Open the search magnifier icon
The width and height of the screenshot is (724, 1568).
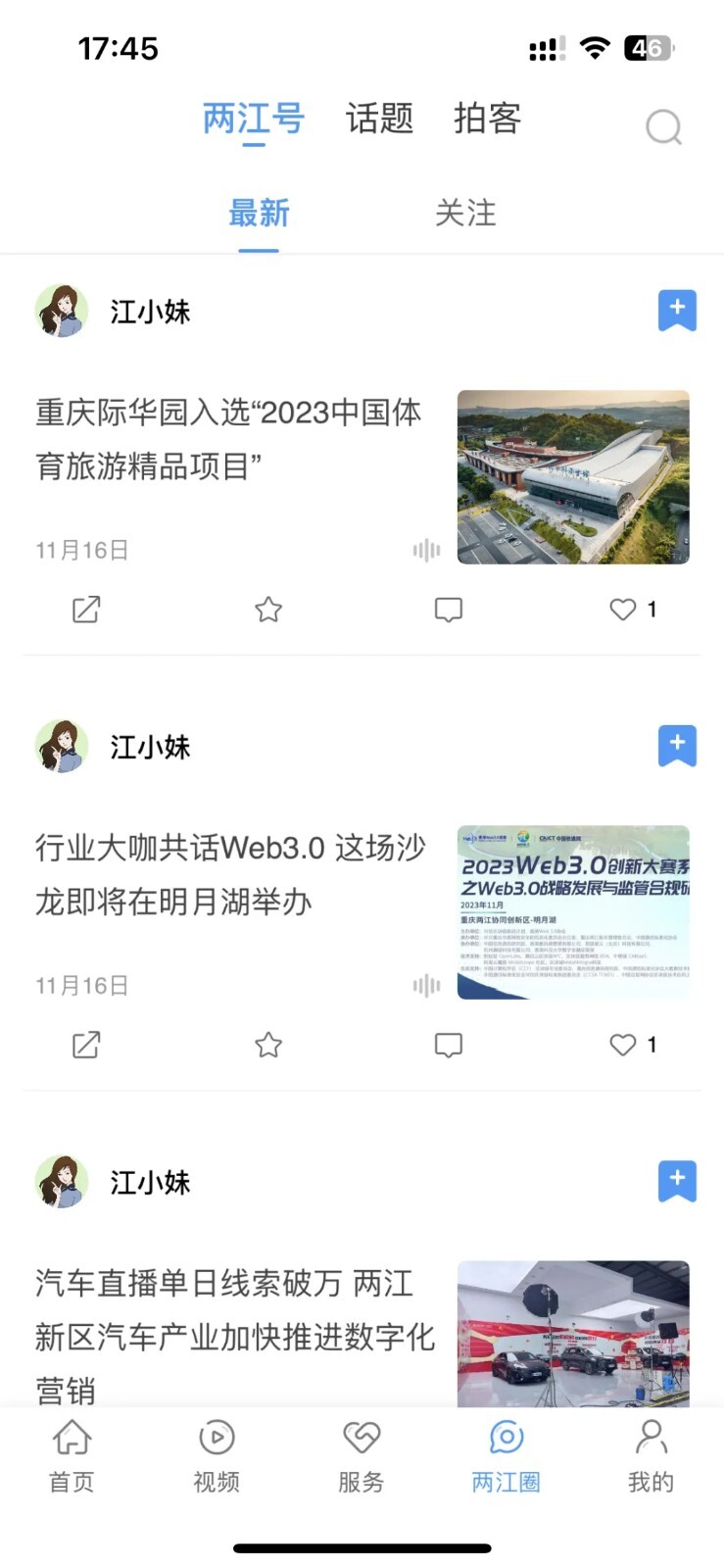pyautogui.click(x=663, y=126)
